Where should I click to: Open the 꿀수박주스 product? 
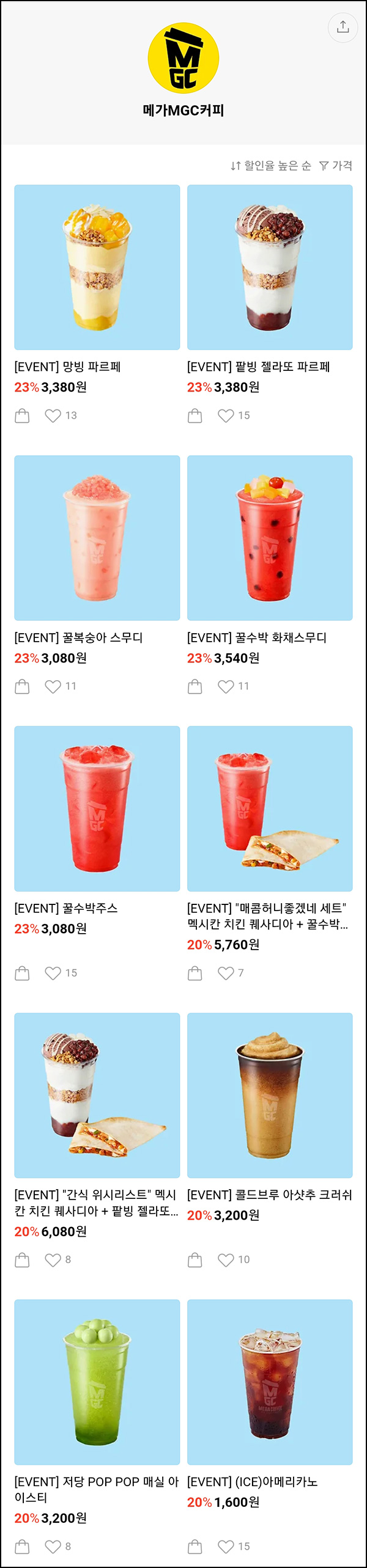pos(97,808)
